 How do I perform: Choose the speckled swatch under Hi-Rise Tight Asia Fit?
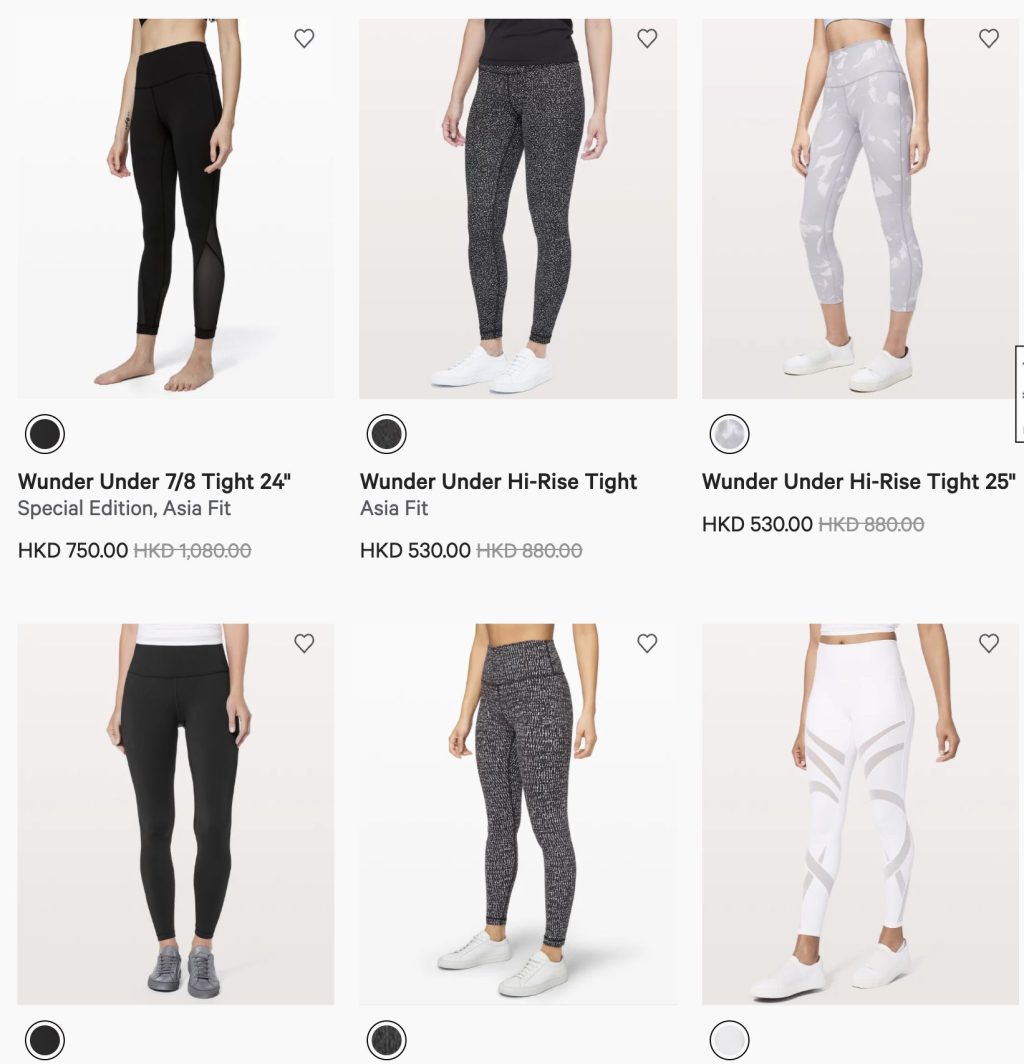(386, 434)
